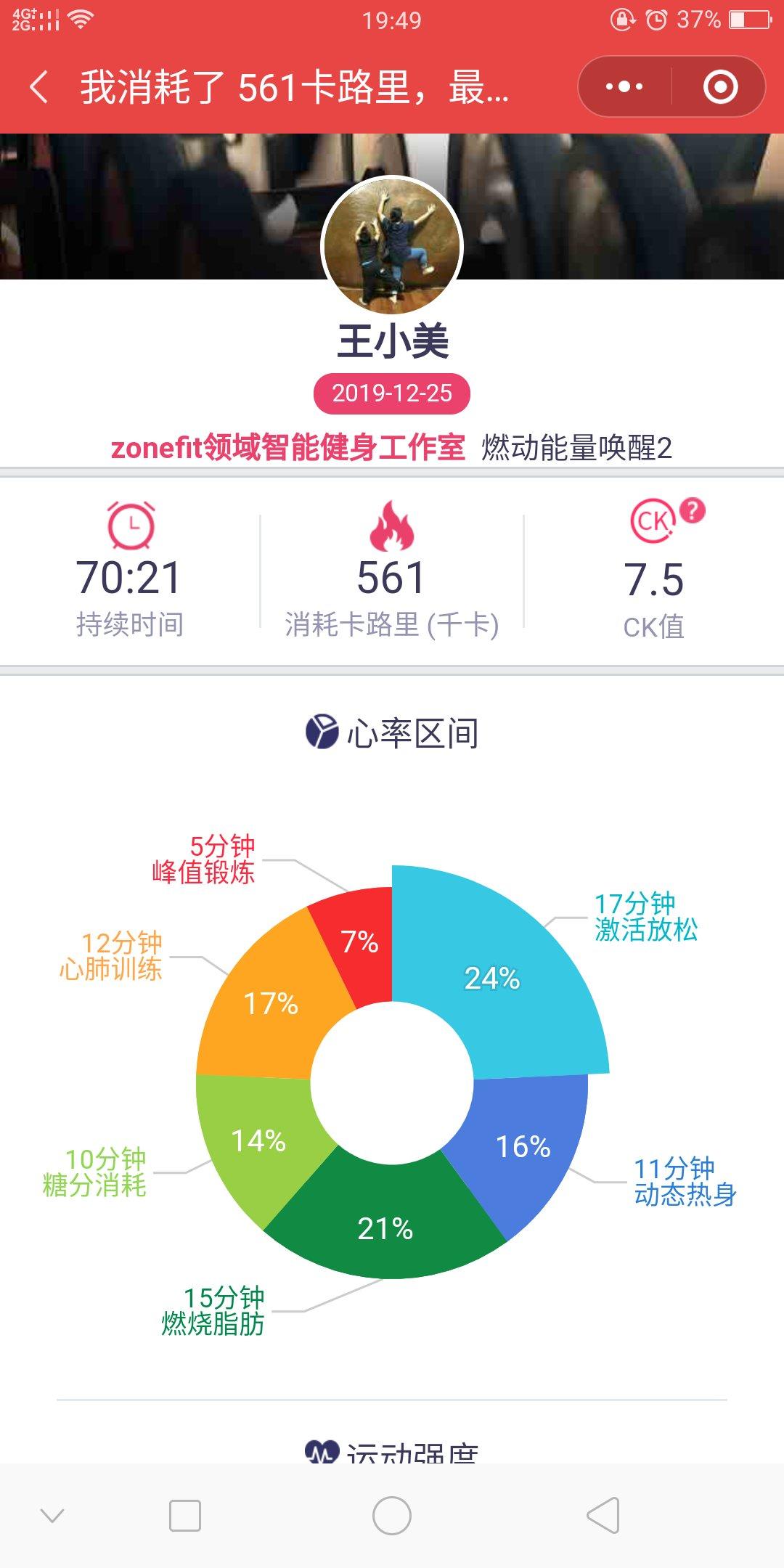Collapse the navigation bar with the down chevron
Viewport: 784px width, 1568px height.
pyautogui.click(x=52, y=1516)
